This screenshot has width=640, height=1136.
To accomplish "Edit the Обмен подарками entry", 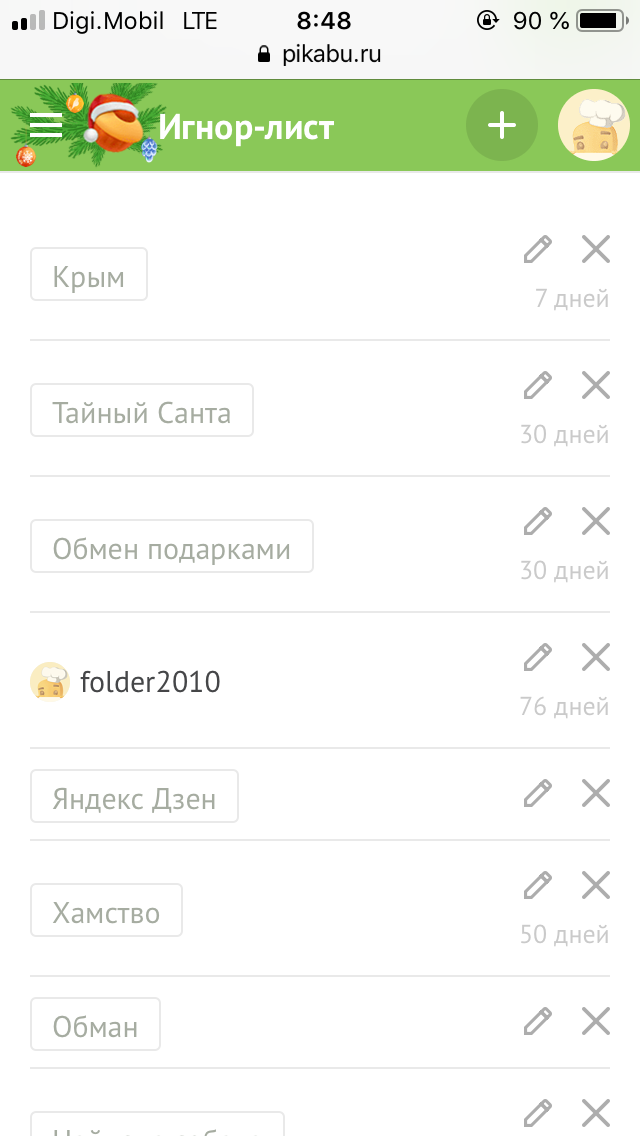I will pyautogui.click(x=538, y=521).
